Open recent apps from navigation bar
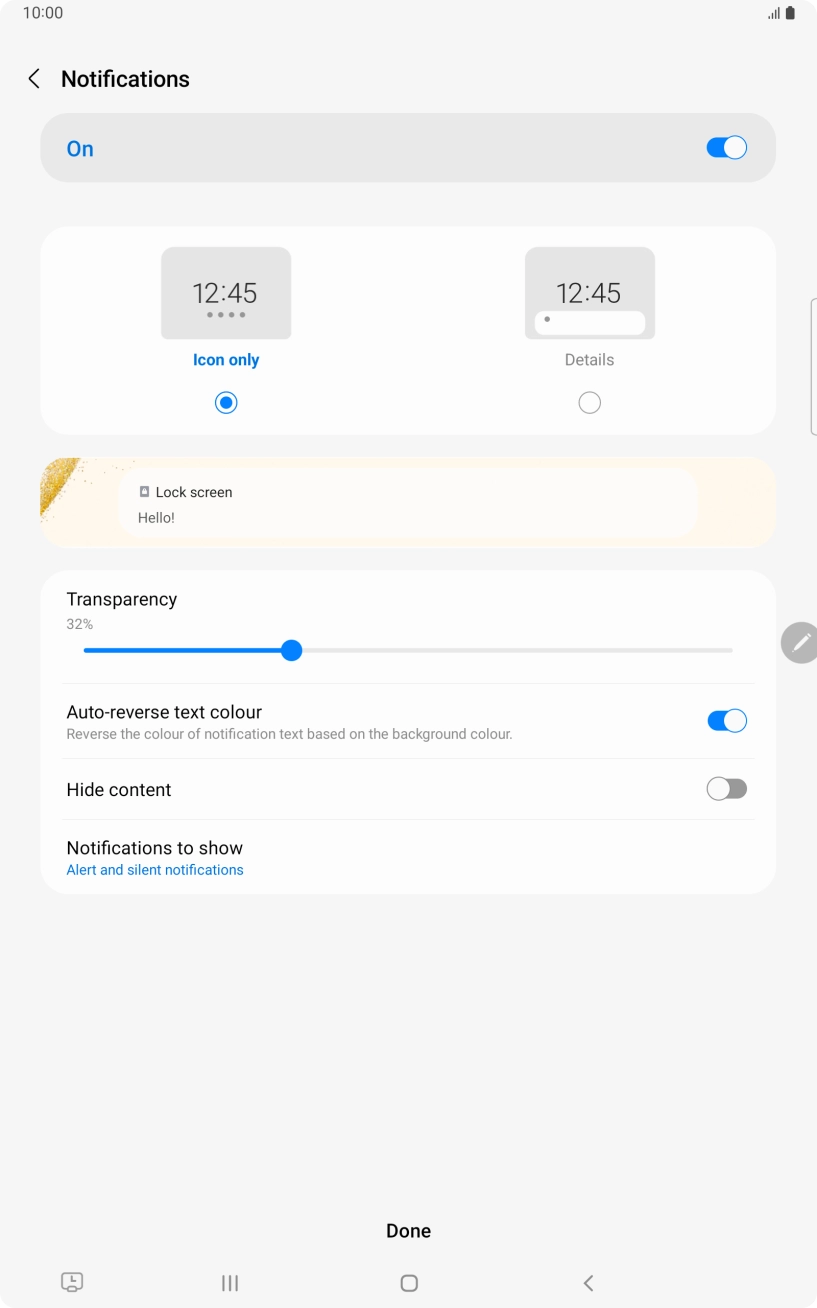Image resolution: width=817 pixels, height=1308 pixels. coord(230,1283)
